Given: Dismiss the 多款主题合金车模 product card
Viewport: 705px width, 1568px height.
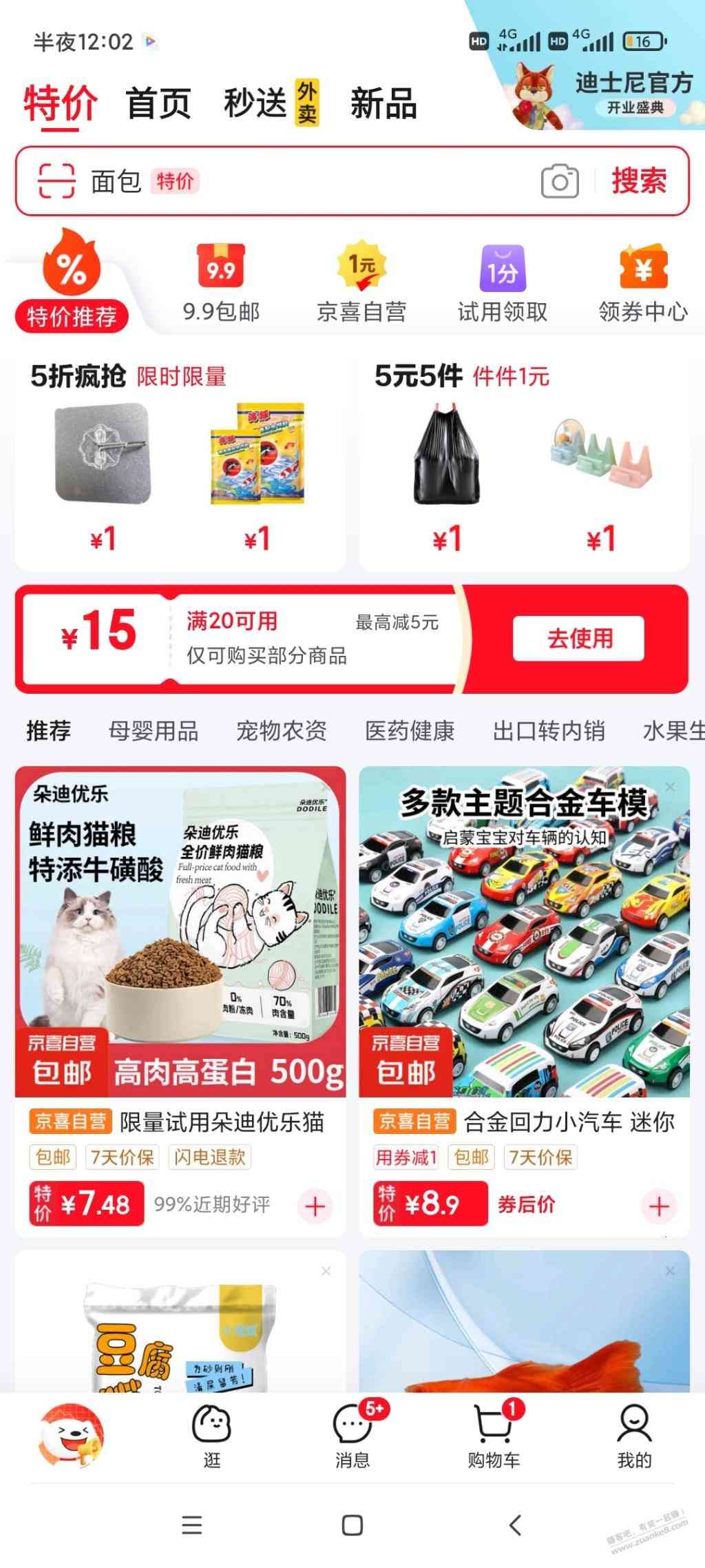Looking at the screenshot, I should click(670, 787).
